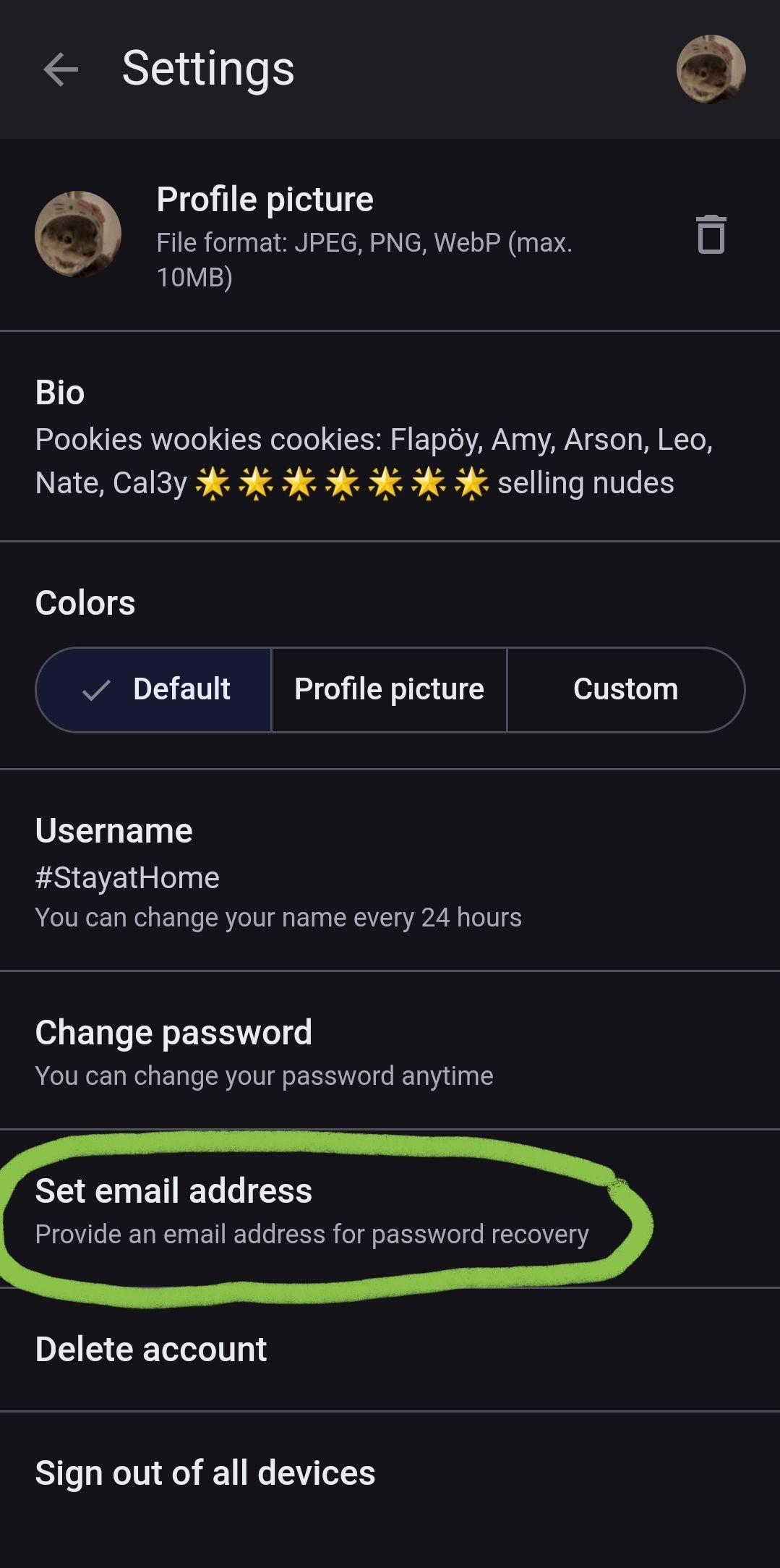
Task: Choose the Custom color option
Action: 625,689
